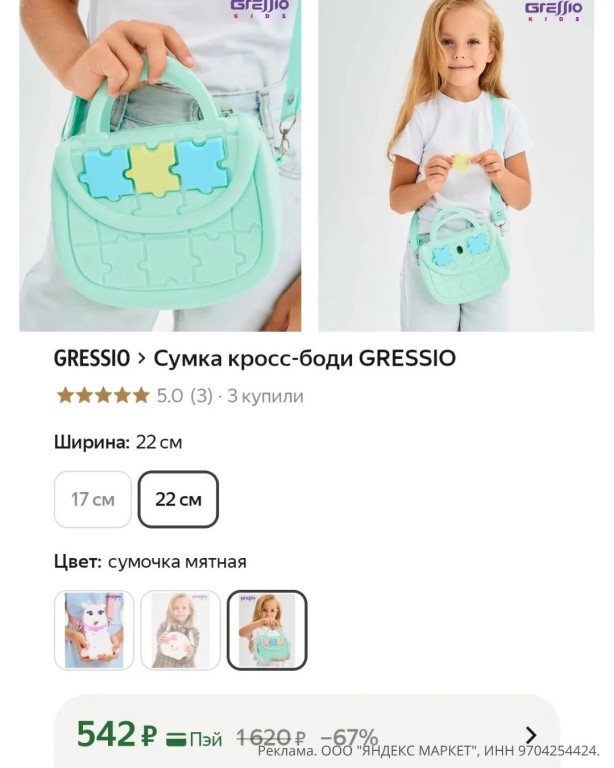Choose the cat-shaped bag color option
The width and height of the screenshot is (614, 768).
click(x=93, y=630)
